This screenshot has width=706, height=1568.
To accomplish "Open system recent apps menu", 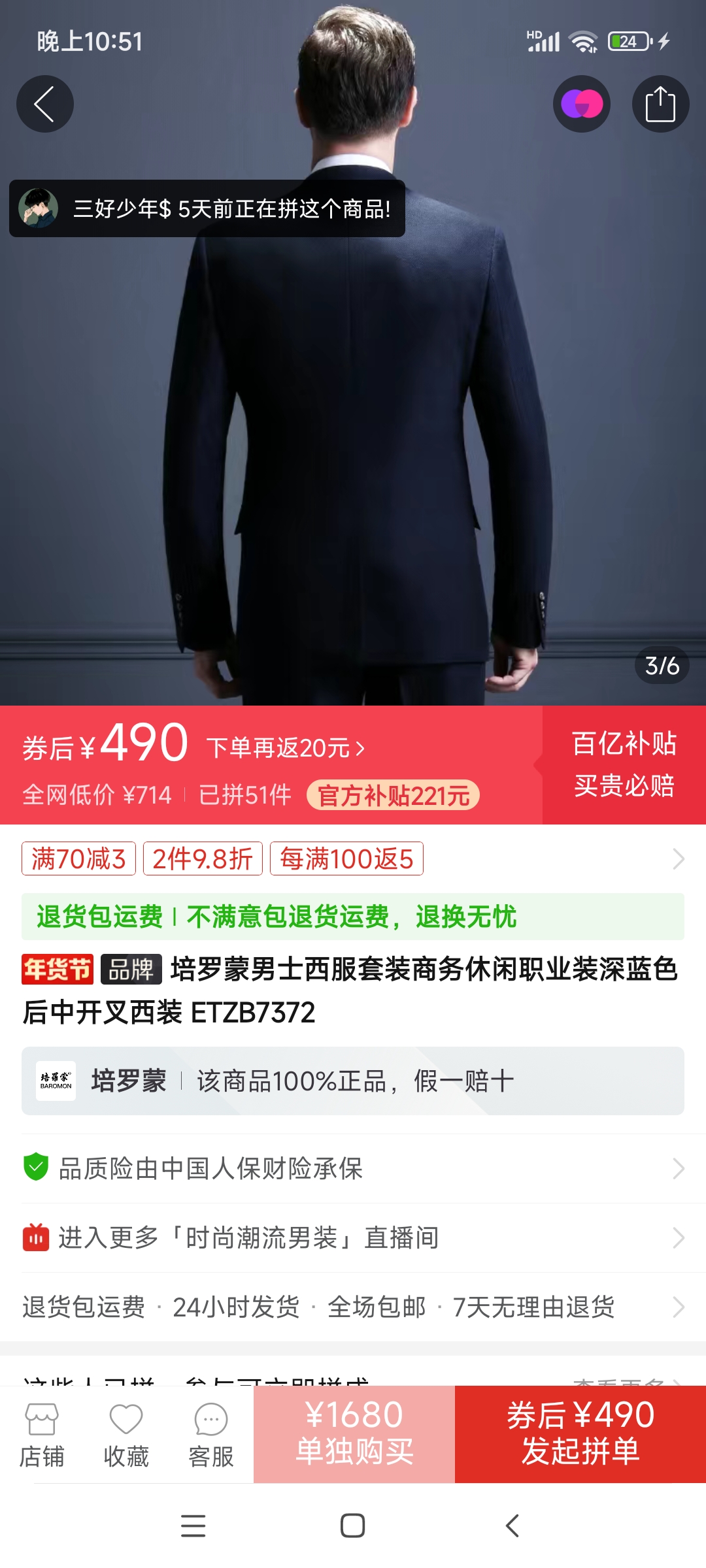I will tap(193, 1526).
